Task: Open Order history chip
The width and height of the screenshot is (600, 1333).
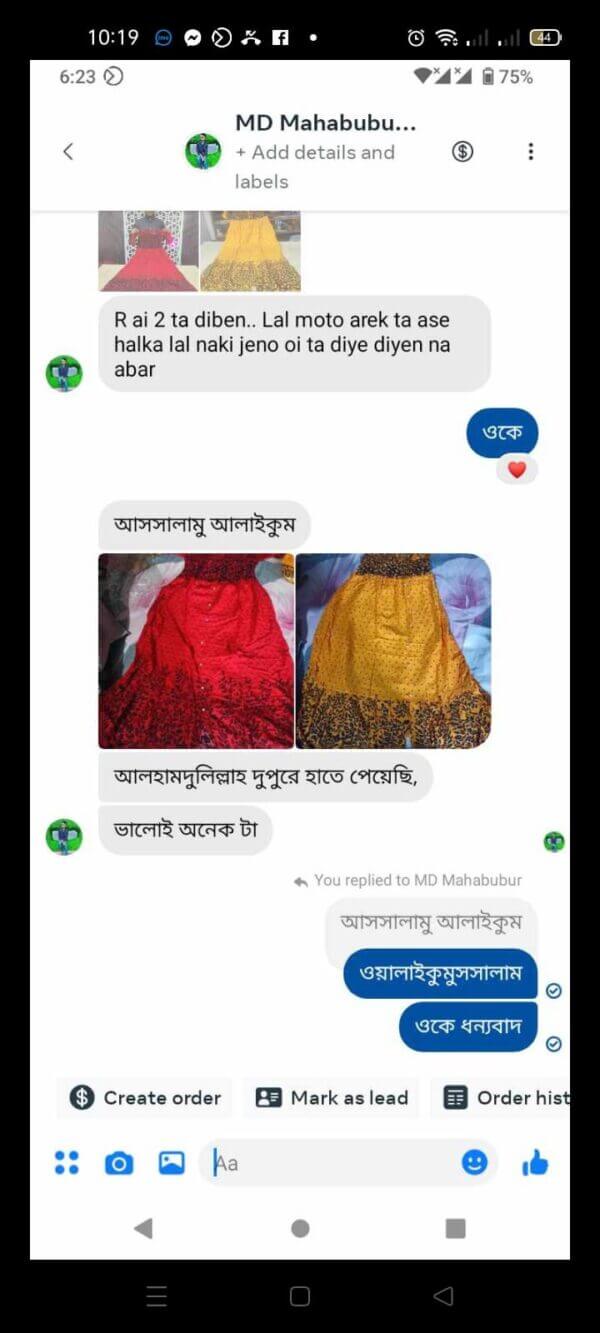Action: (x=505, y=1097)
